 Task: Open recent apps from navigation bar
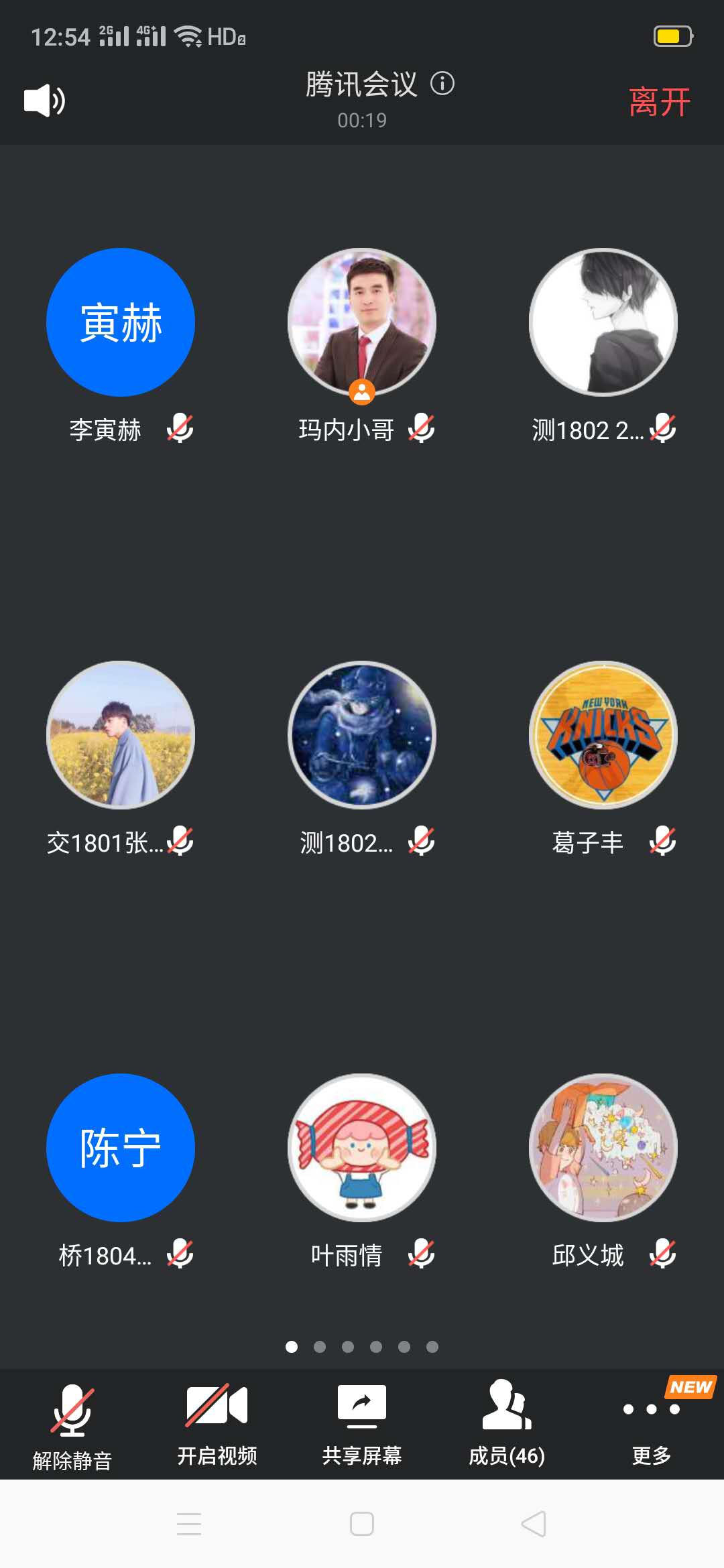click(x=189, y=1524)
